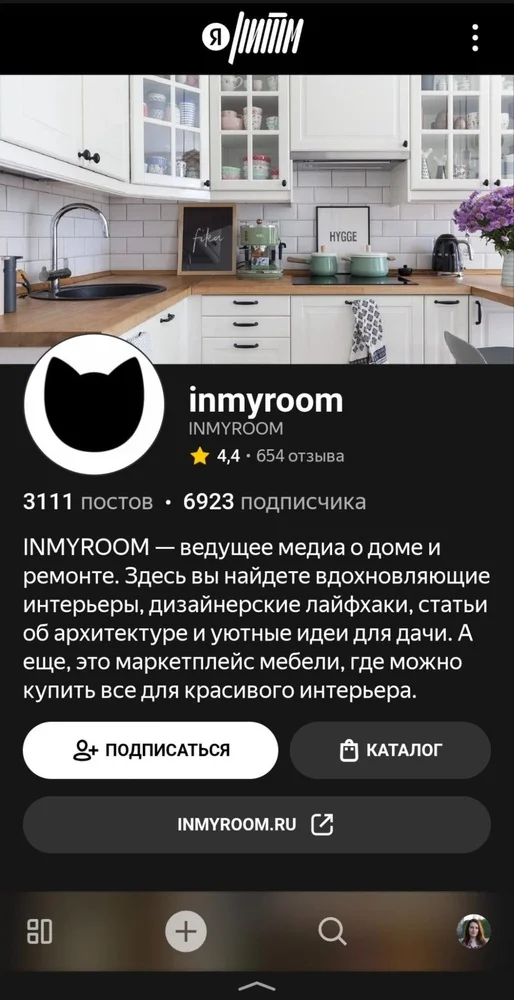Viewport: 514px width, 1000px height.
Task: View the 4,4 rating and 654 reviews
Action: [267, 456]
